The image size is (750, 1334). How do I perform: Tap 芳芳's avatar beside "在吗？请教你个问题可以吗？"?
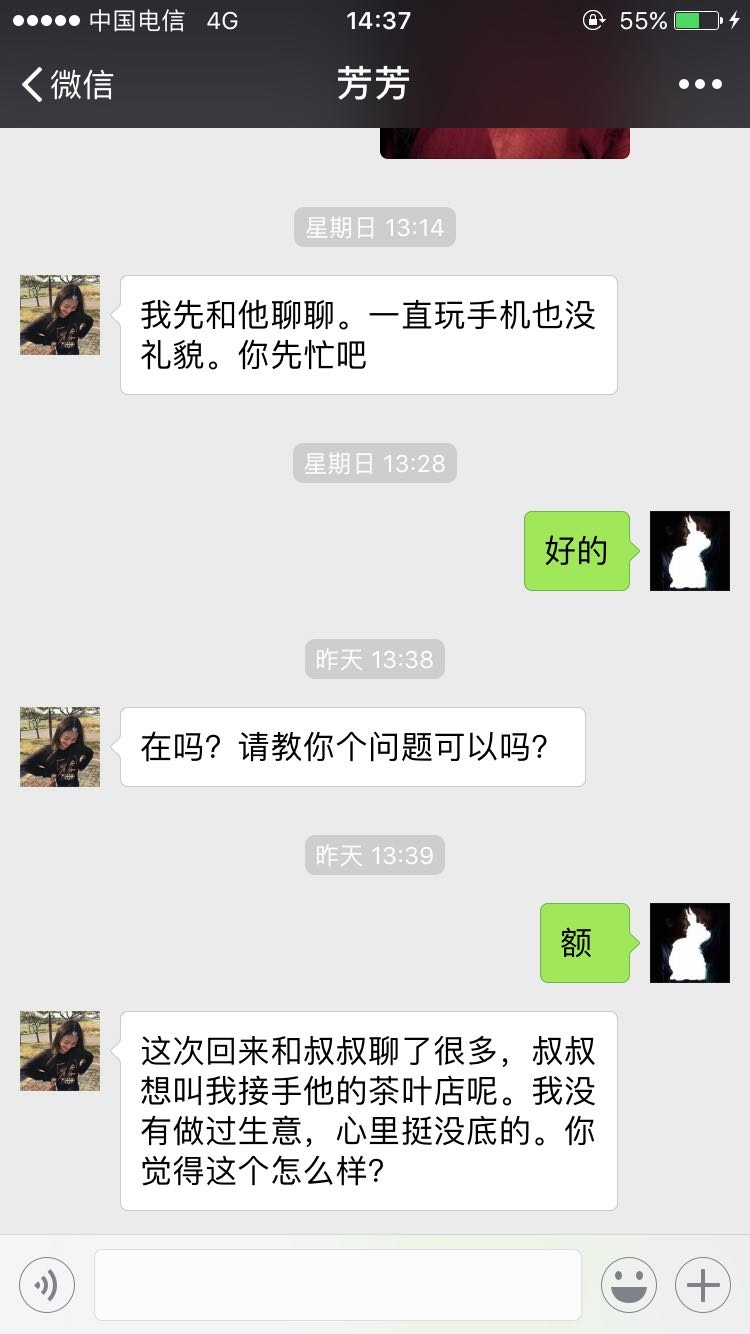(60, 747)
